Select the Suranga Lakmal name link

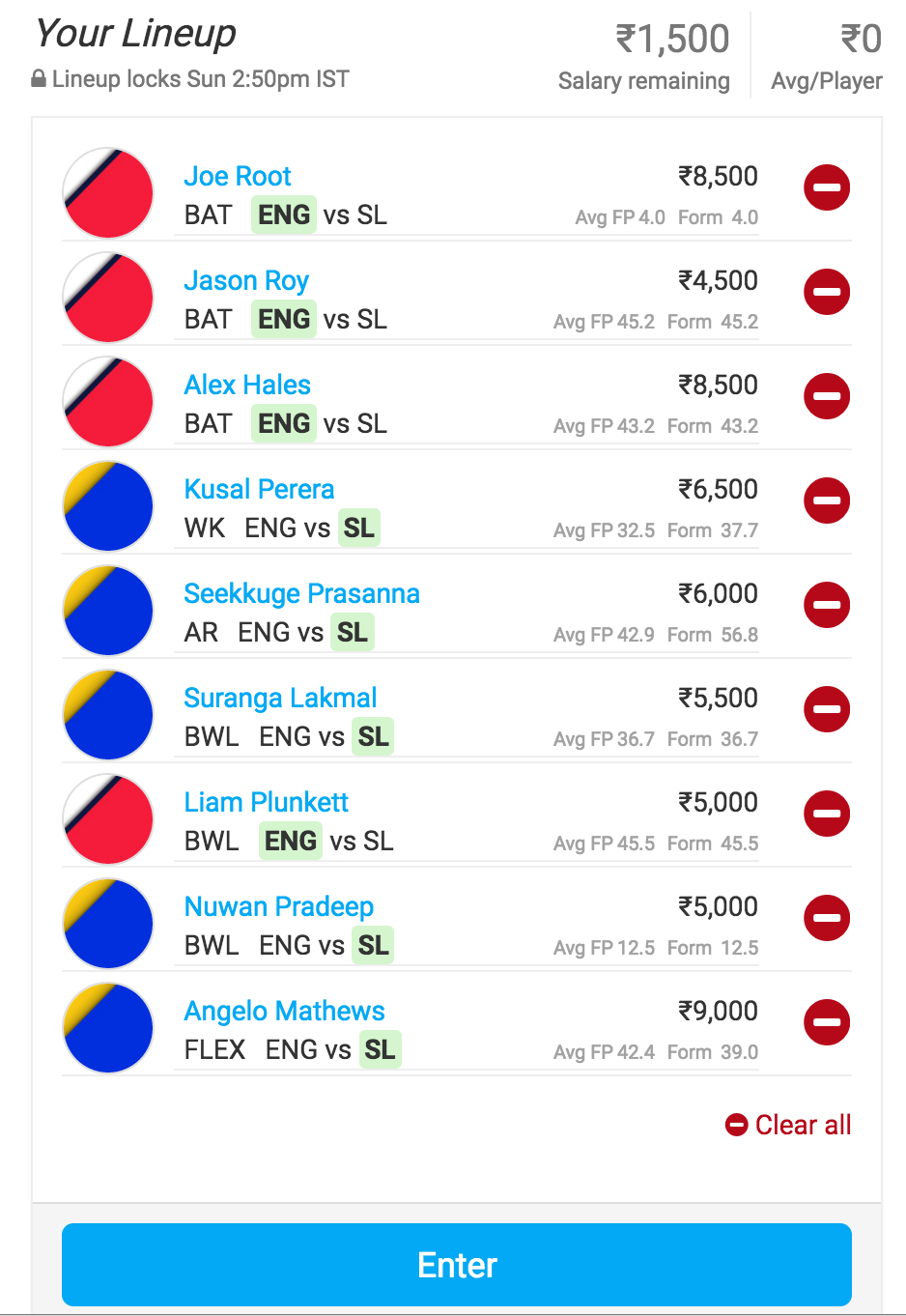point(280,698)
